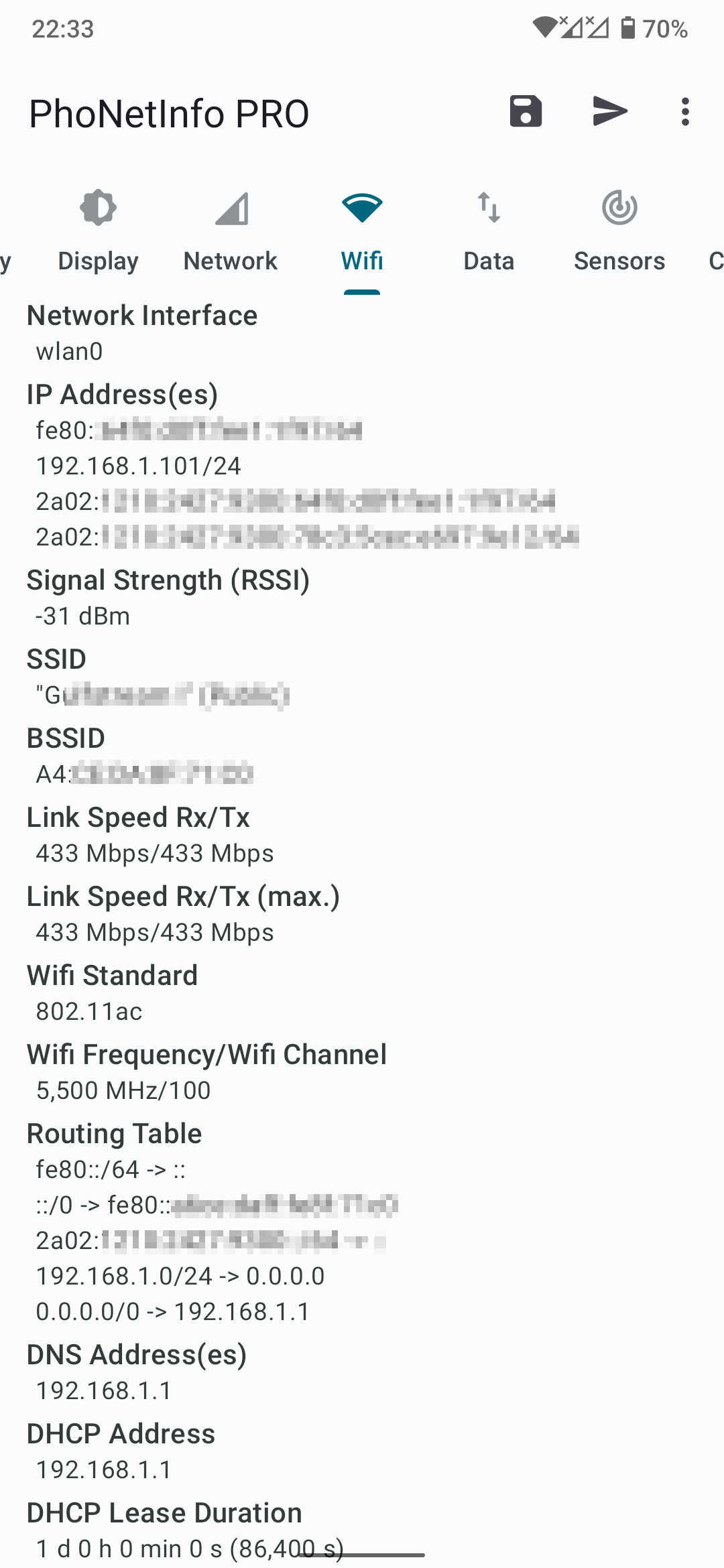Switch to the Display tab
The width and height of the screenshot is (724, 1568).
[99, 232]
